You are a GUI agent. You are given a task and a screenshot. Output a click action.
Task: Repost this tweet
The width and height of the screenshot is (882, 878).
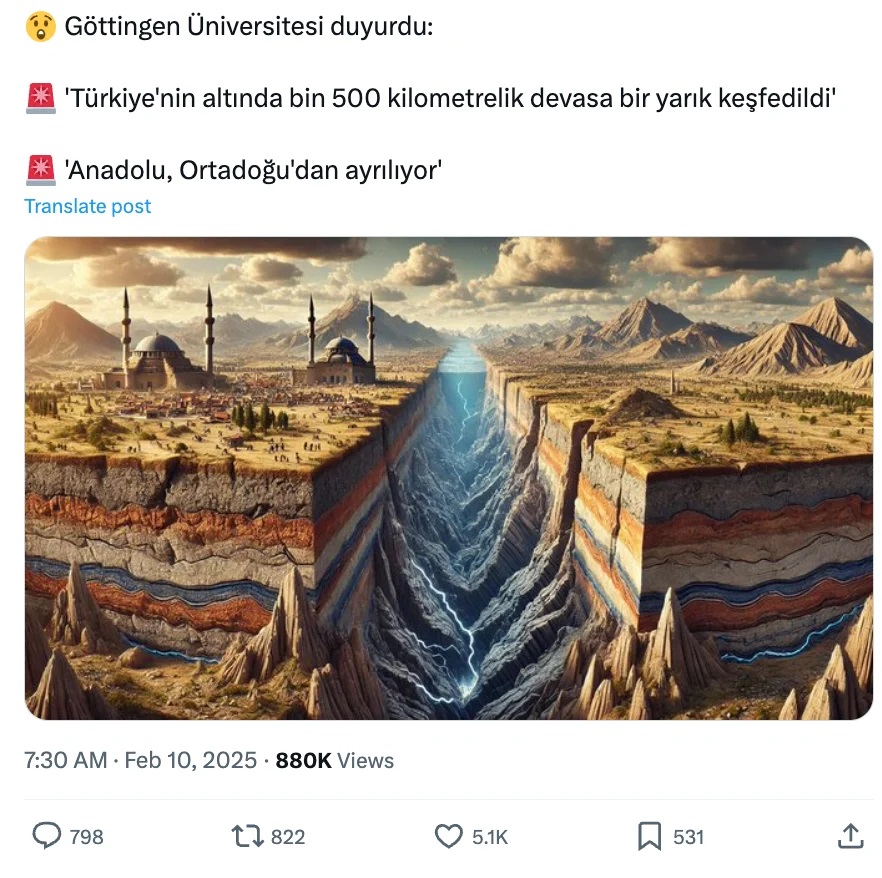[x=245, y=836]
